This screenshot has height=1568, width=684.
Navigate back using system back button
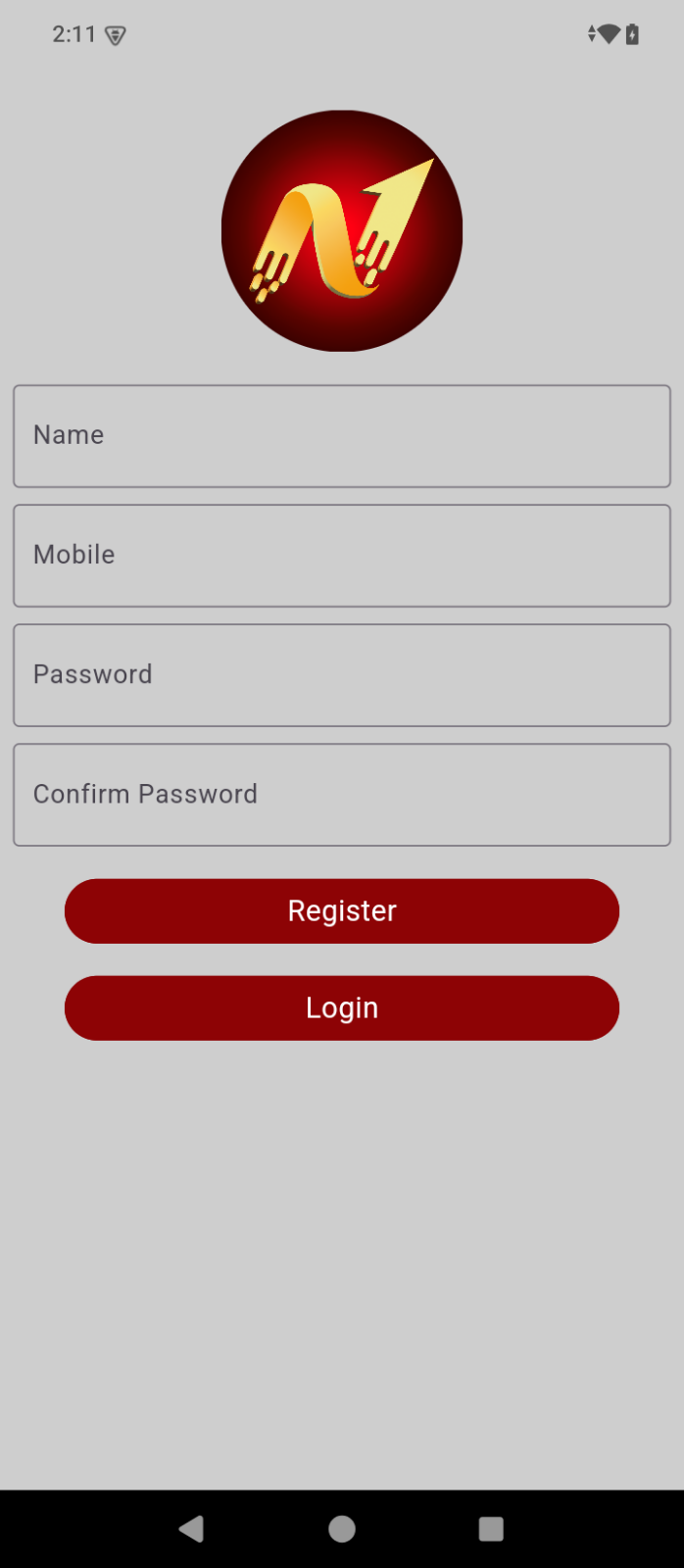click(x=192, y=1529)
